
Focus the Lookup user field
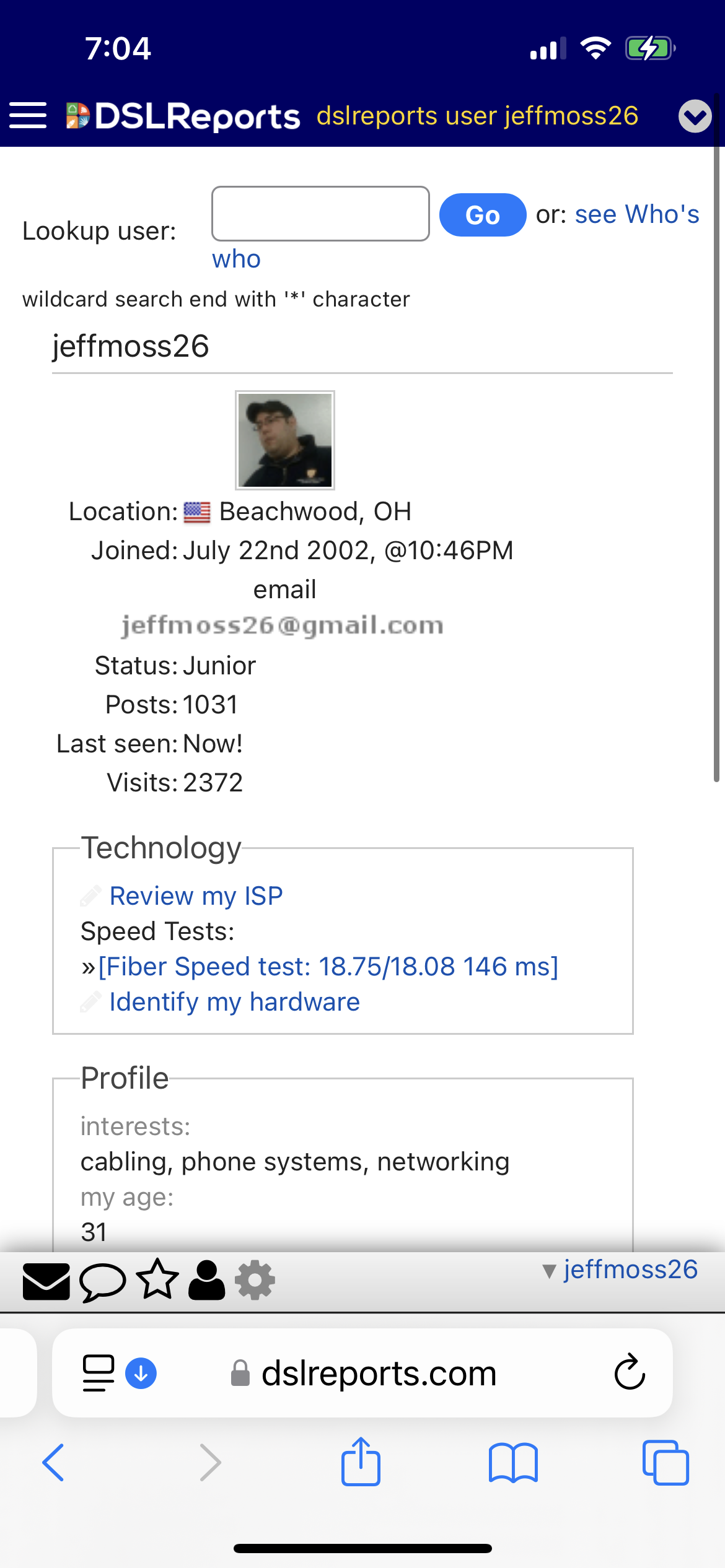pos(320,214)
